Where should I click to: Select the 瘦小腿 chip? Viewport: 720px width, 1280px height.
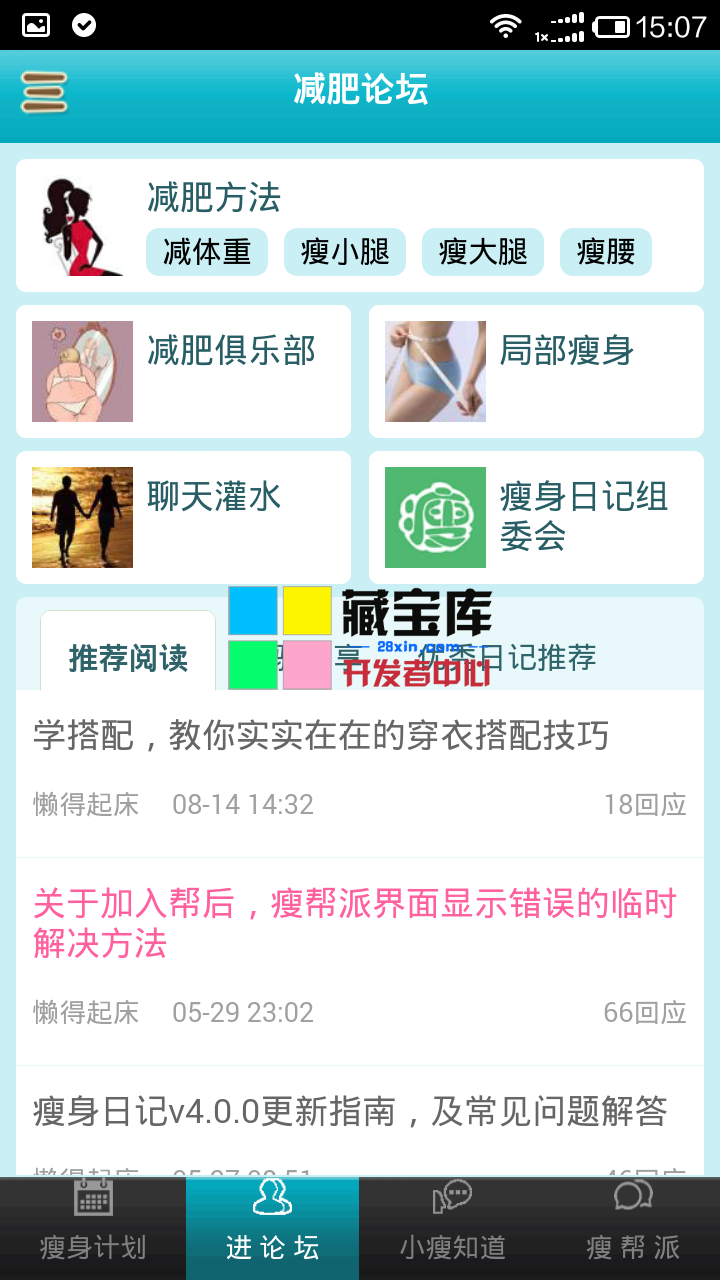pos(345,252)
